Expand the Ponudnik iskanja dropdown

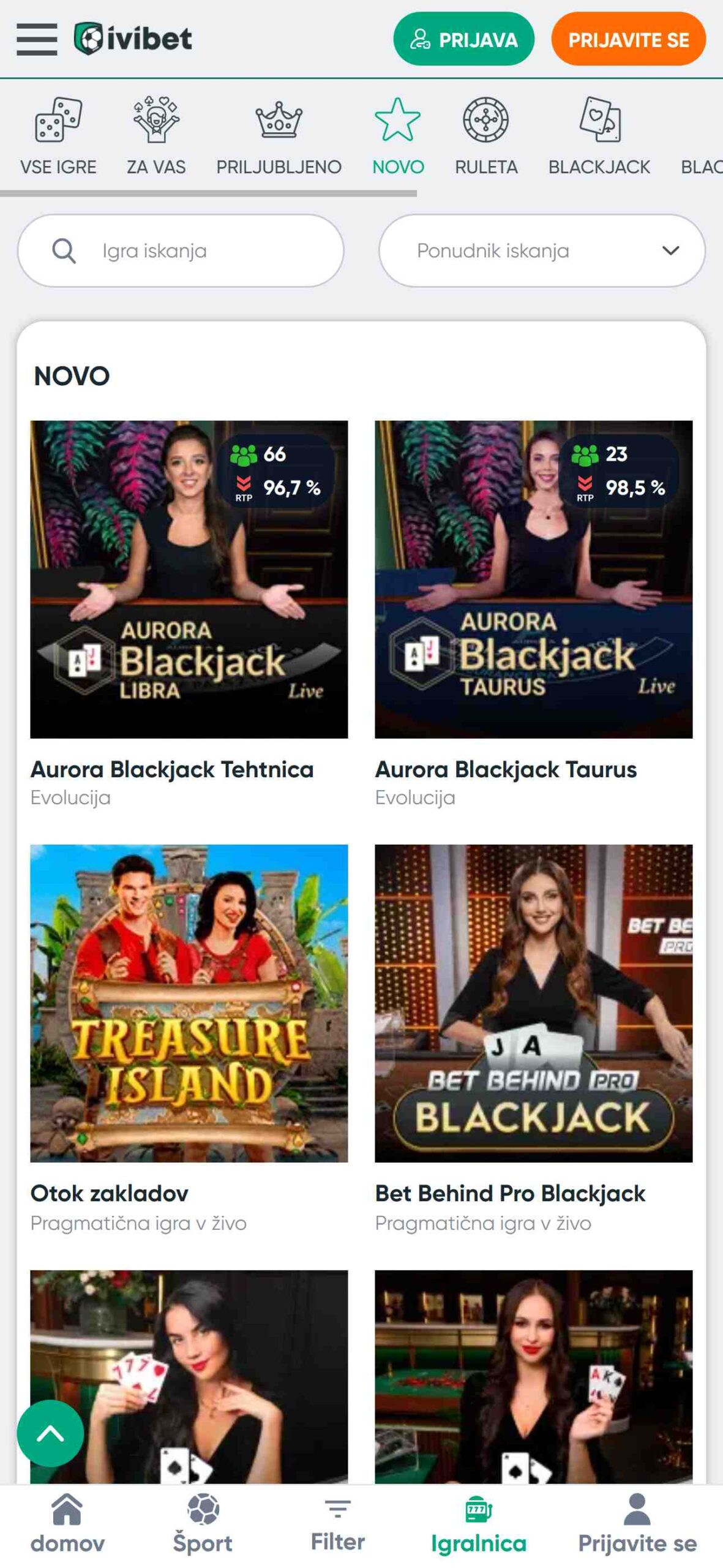click(542, 251)
